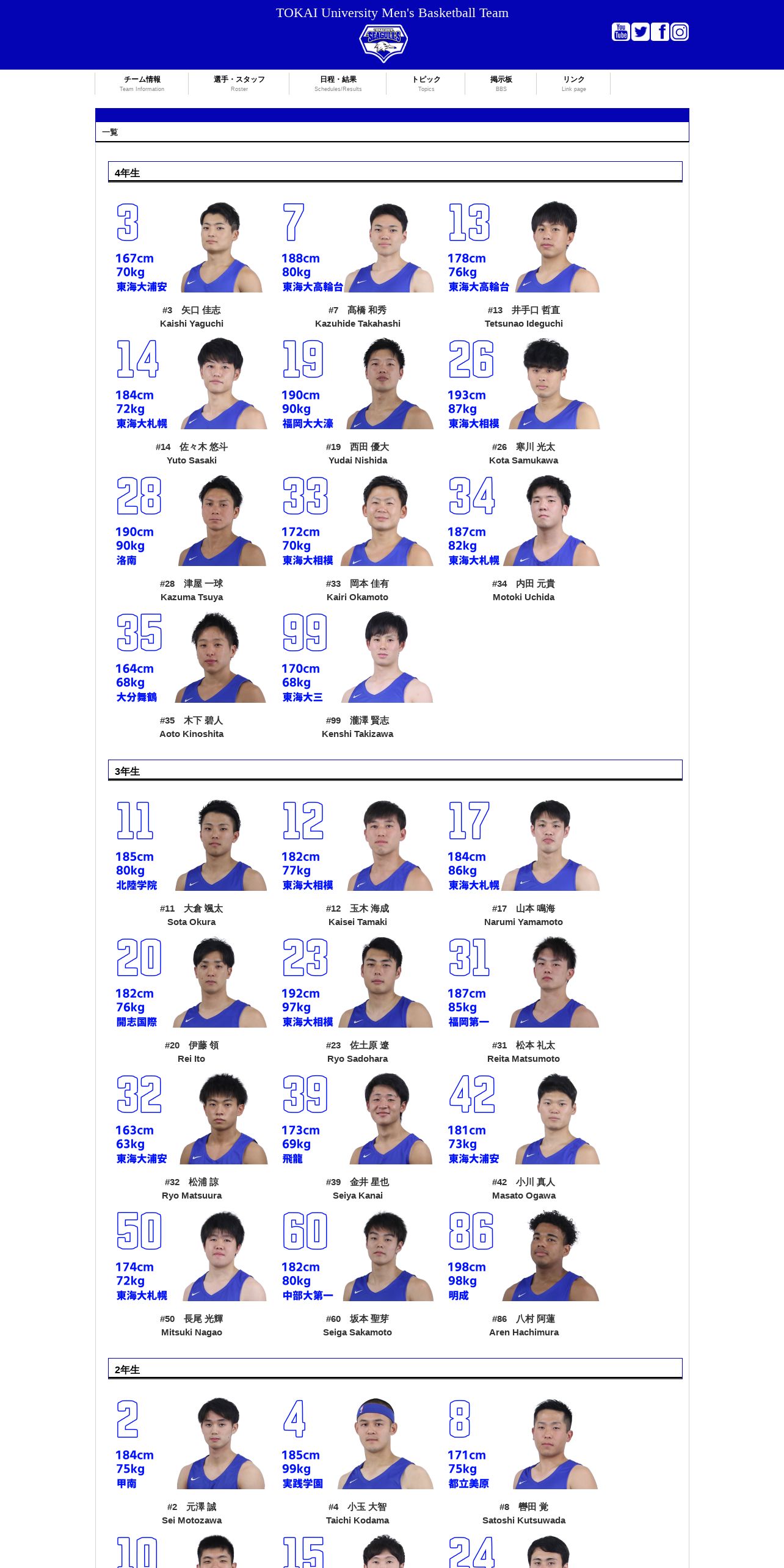Image resolution: width=784 pixels, height=1568 pixels.
Task: Go to the Link page
Action: pyautogui.click(x=573, y=84)
